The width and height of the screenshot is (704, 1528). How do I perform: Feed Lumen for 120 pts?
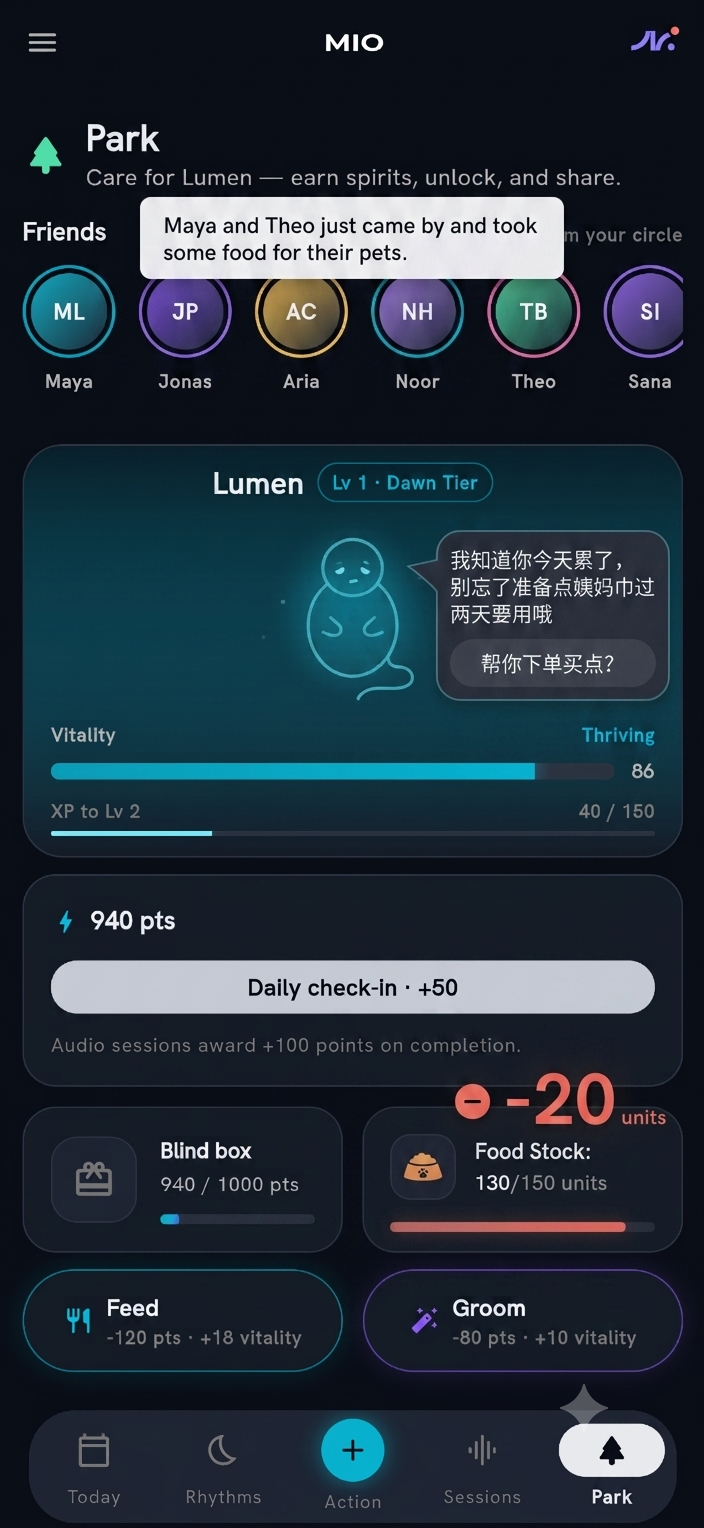click(182, 1321)
